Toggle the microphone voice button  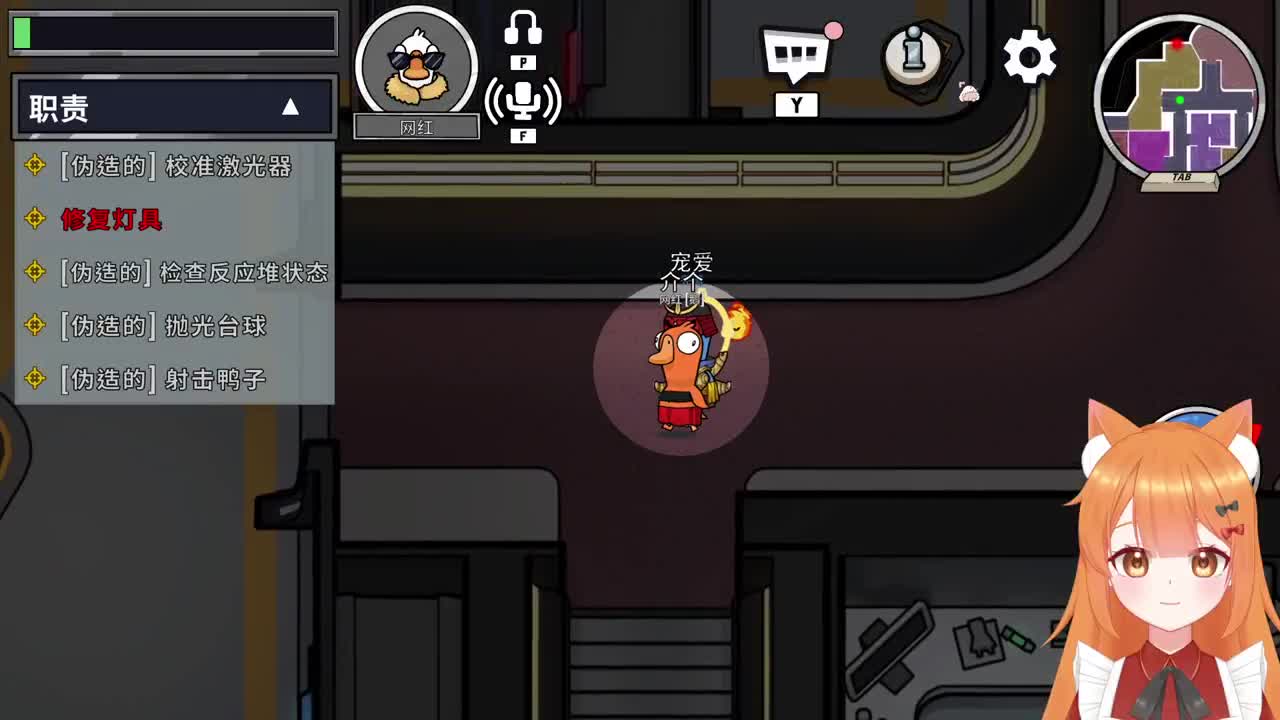523,101
